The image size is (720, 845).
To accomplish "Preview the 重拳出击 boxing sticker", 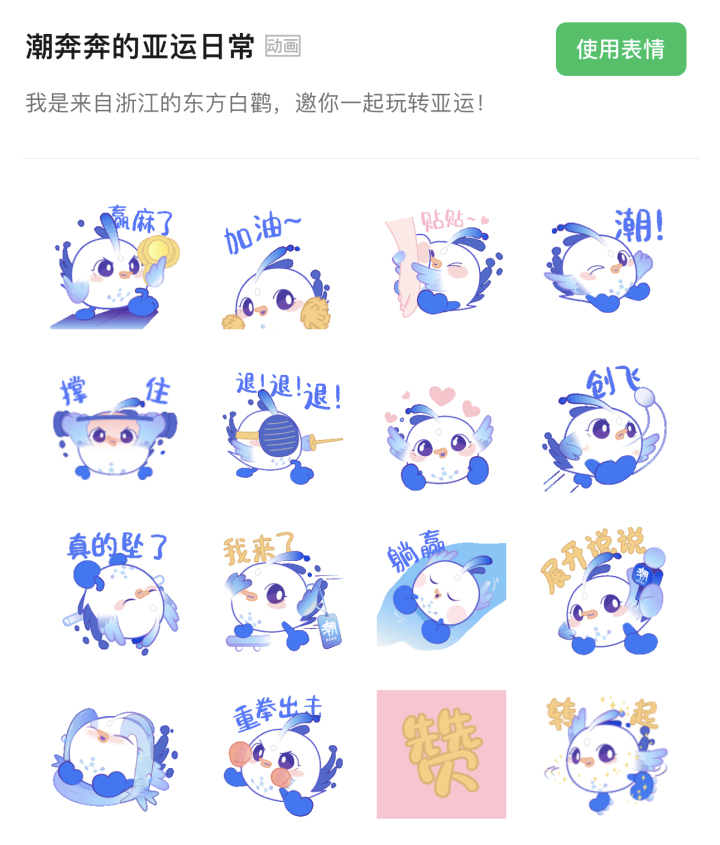I will click(x=277, y=755).
